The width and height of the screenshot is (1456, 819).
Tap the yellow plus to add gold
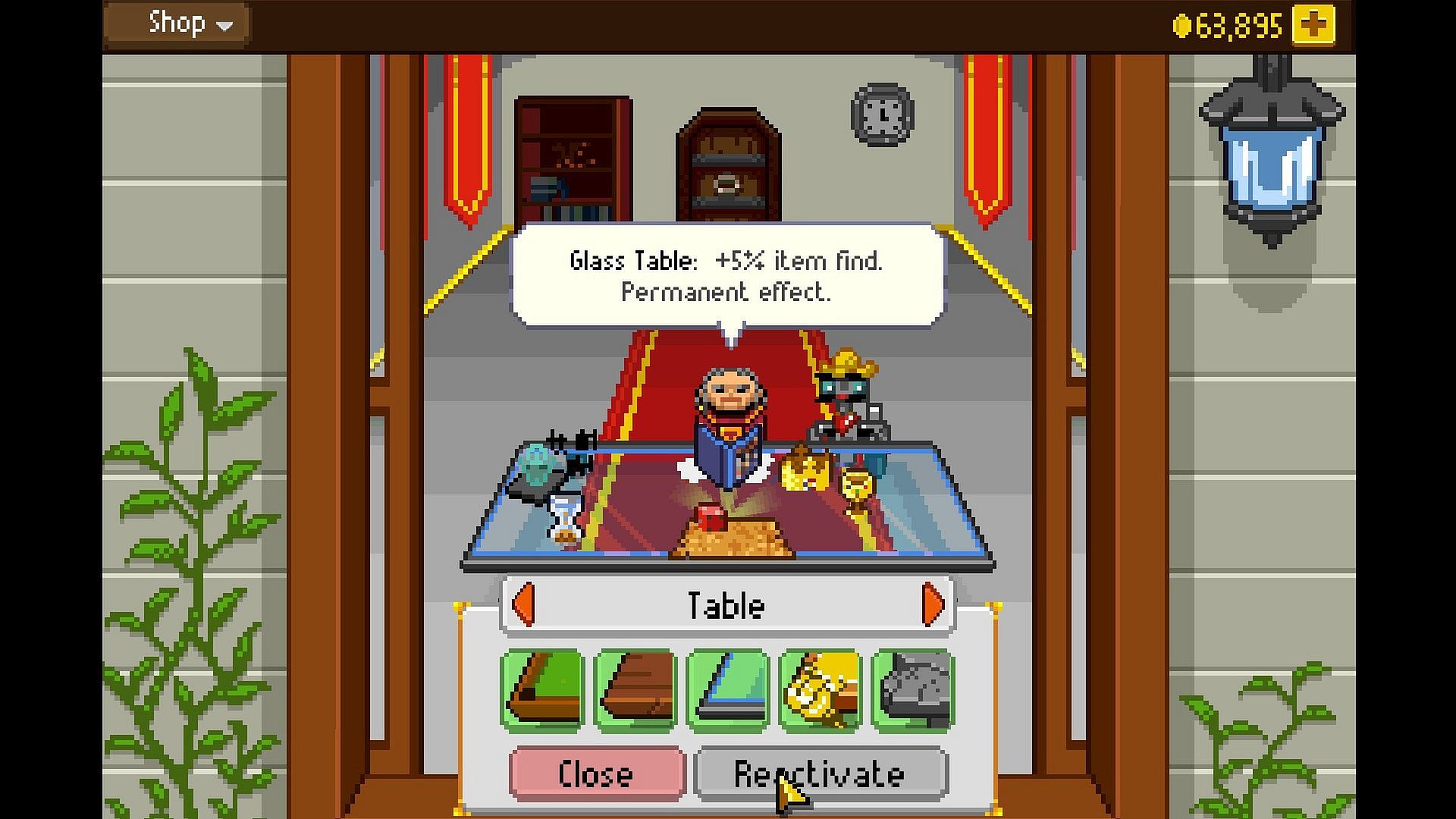(1313, 26)
